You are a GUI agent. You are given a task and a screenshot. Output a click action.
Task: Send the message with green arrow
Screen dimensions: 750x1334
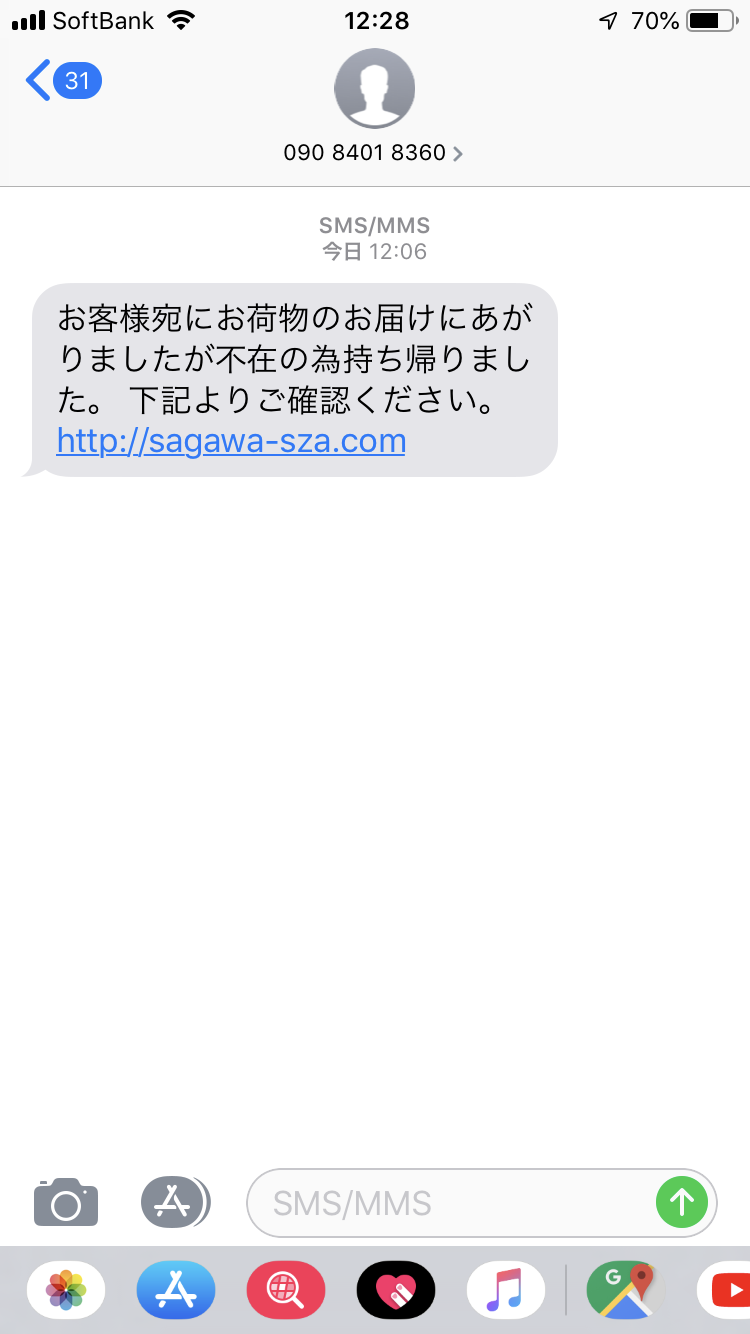(682, 1202)
